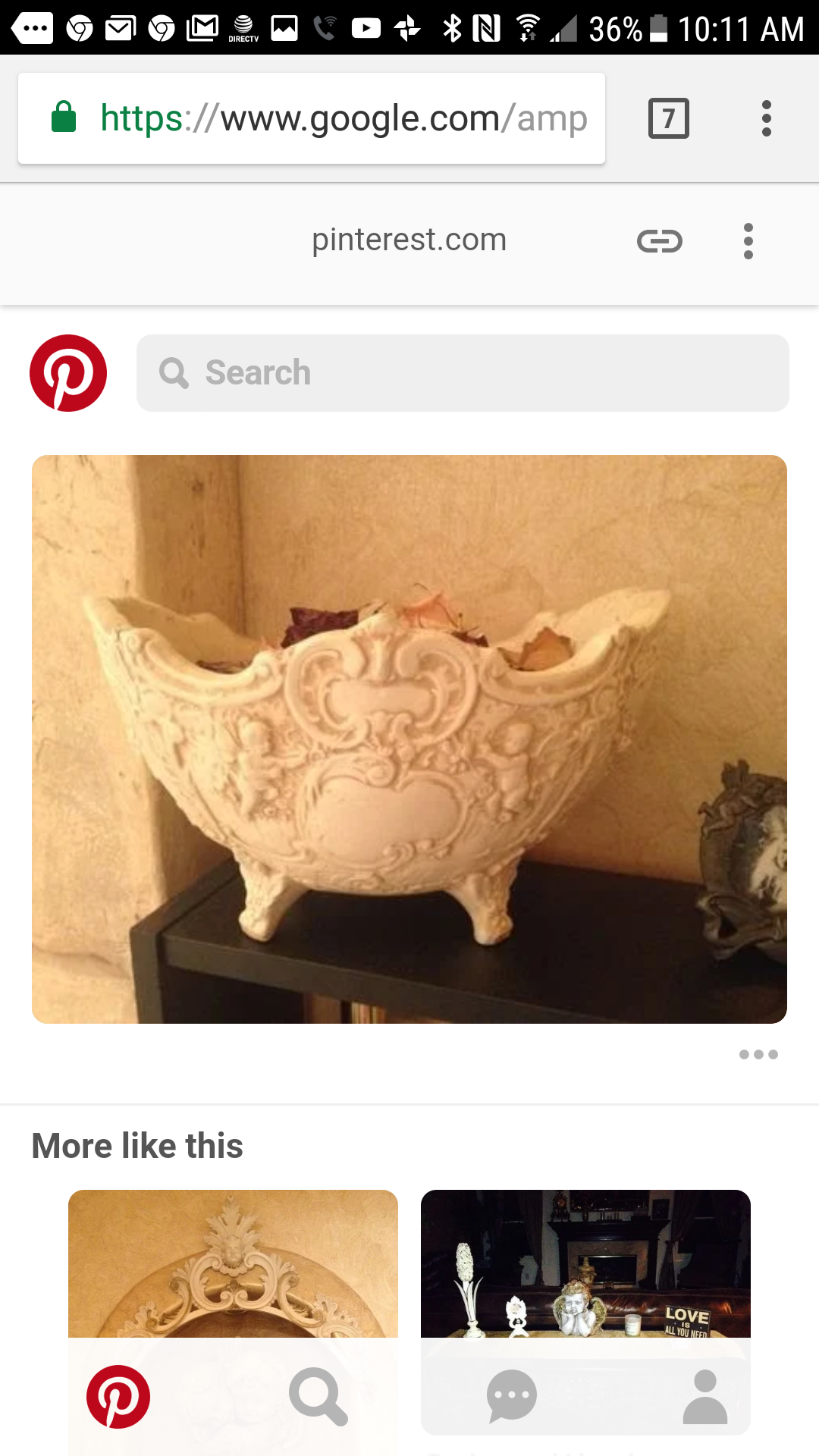The width and height of the screenshot is (819, 1456).
Task: Open the ornate white bowl pin image
Action: point(409,739)
